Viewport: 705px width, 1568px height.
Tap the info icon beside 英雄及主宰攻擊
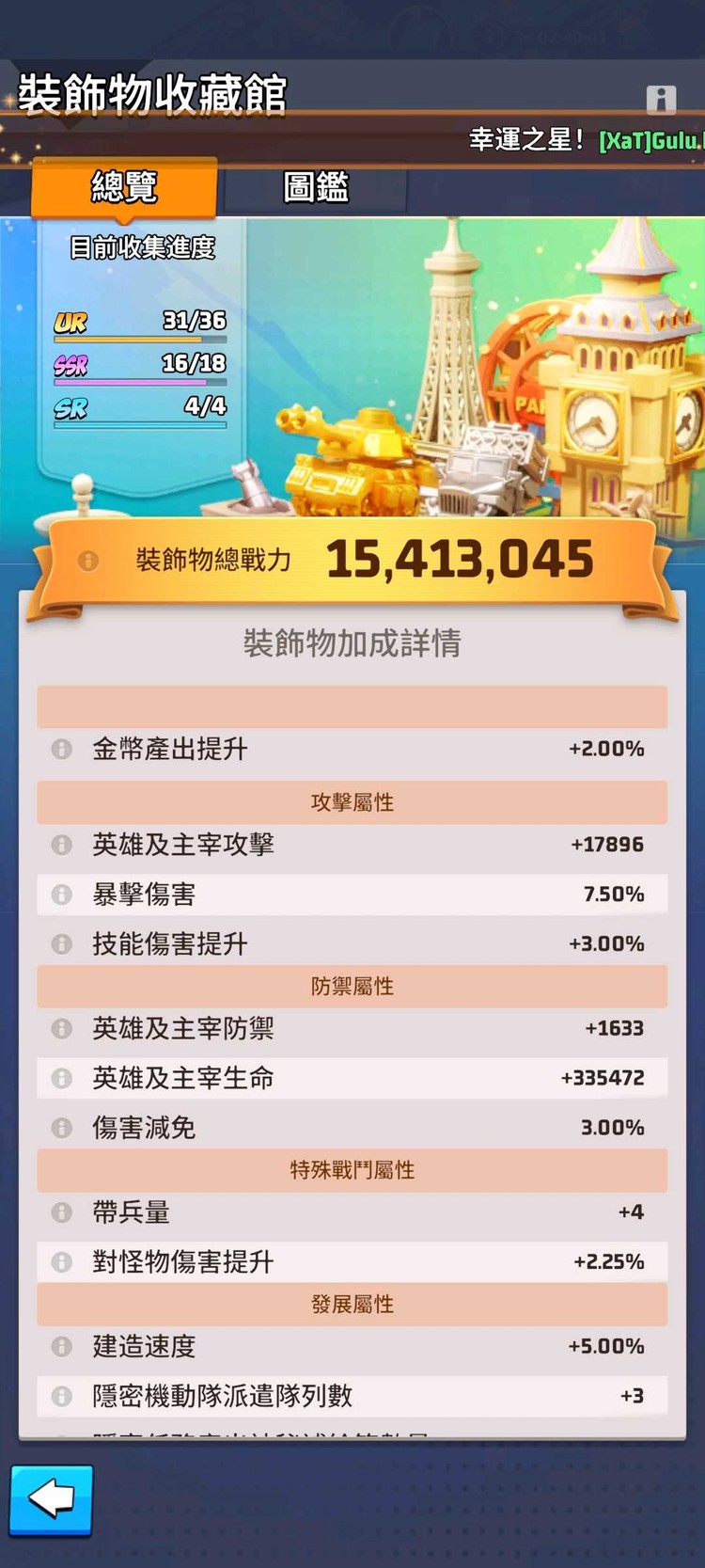click(x=62, y=845)
